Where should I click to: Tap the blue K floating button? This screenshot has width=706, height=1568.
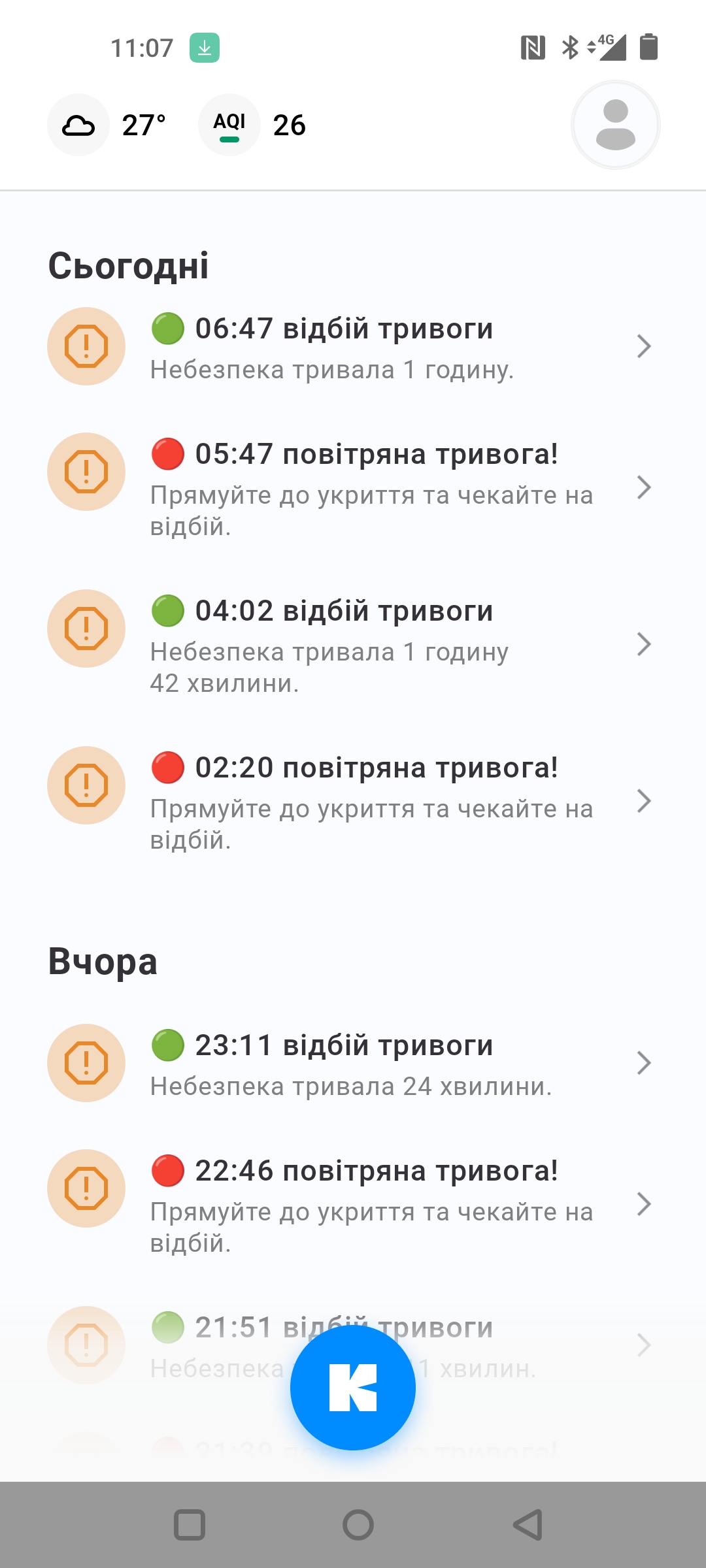(353, 1388)
